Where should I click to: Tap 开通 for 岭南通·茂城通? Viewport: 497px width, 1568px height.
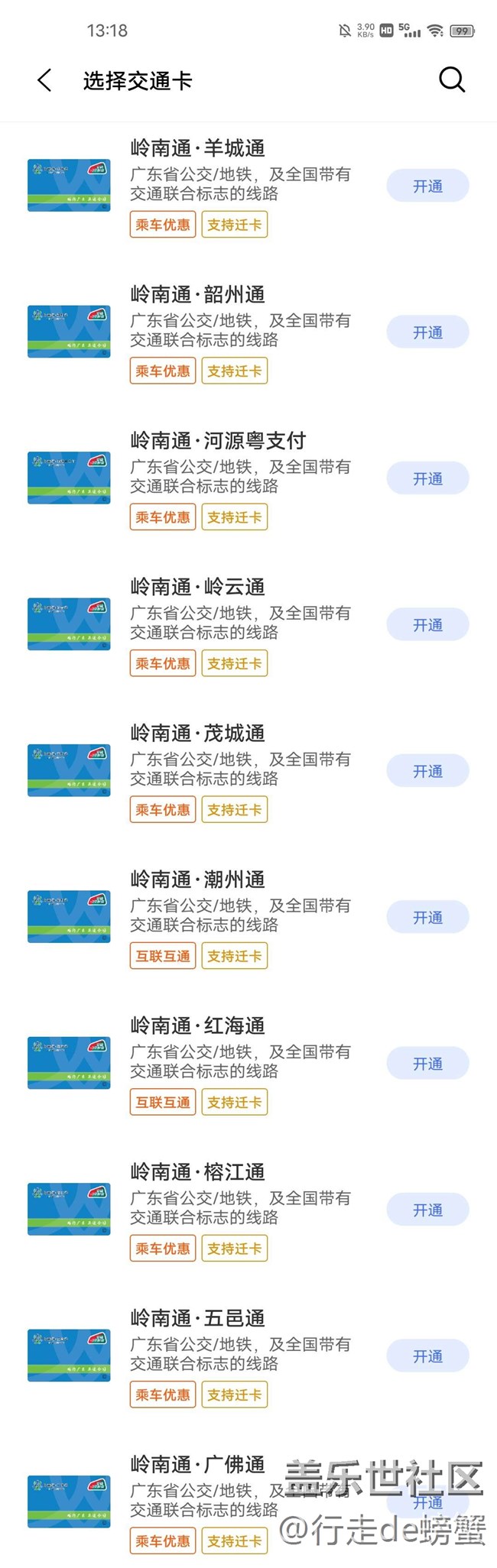[427, 771]
